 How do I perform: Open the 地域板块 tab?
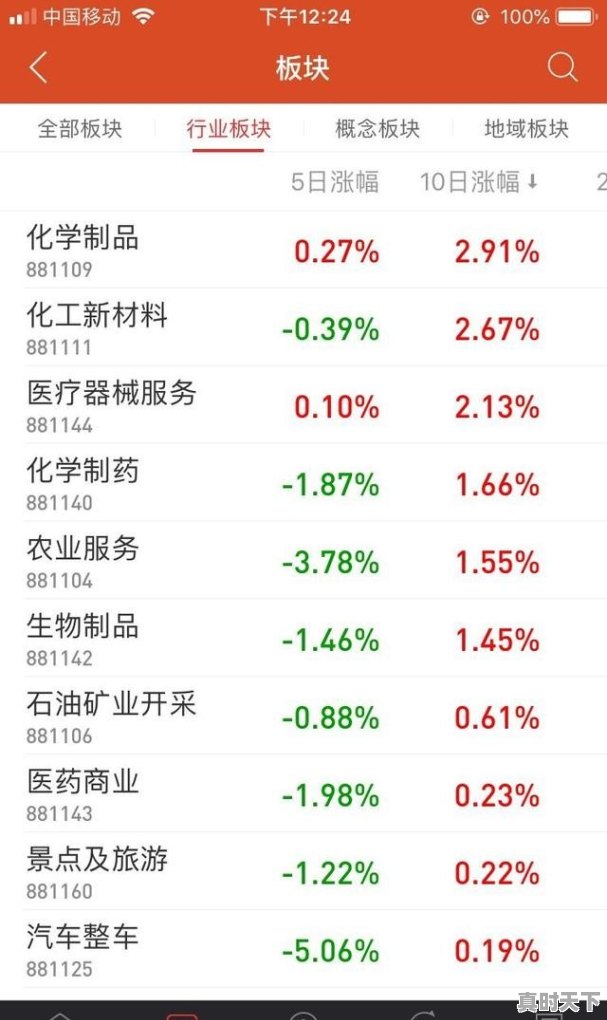click(x=526, y=129)
